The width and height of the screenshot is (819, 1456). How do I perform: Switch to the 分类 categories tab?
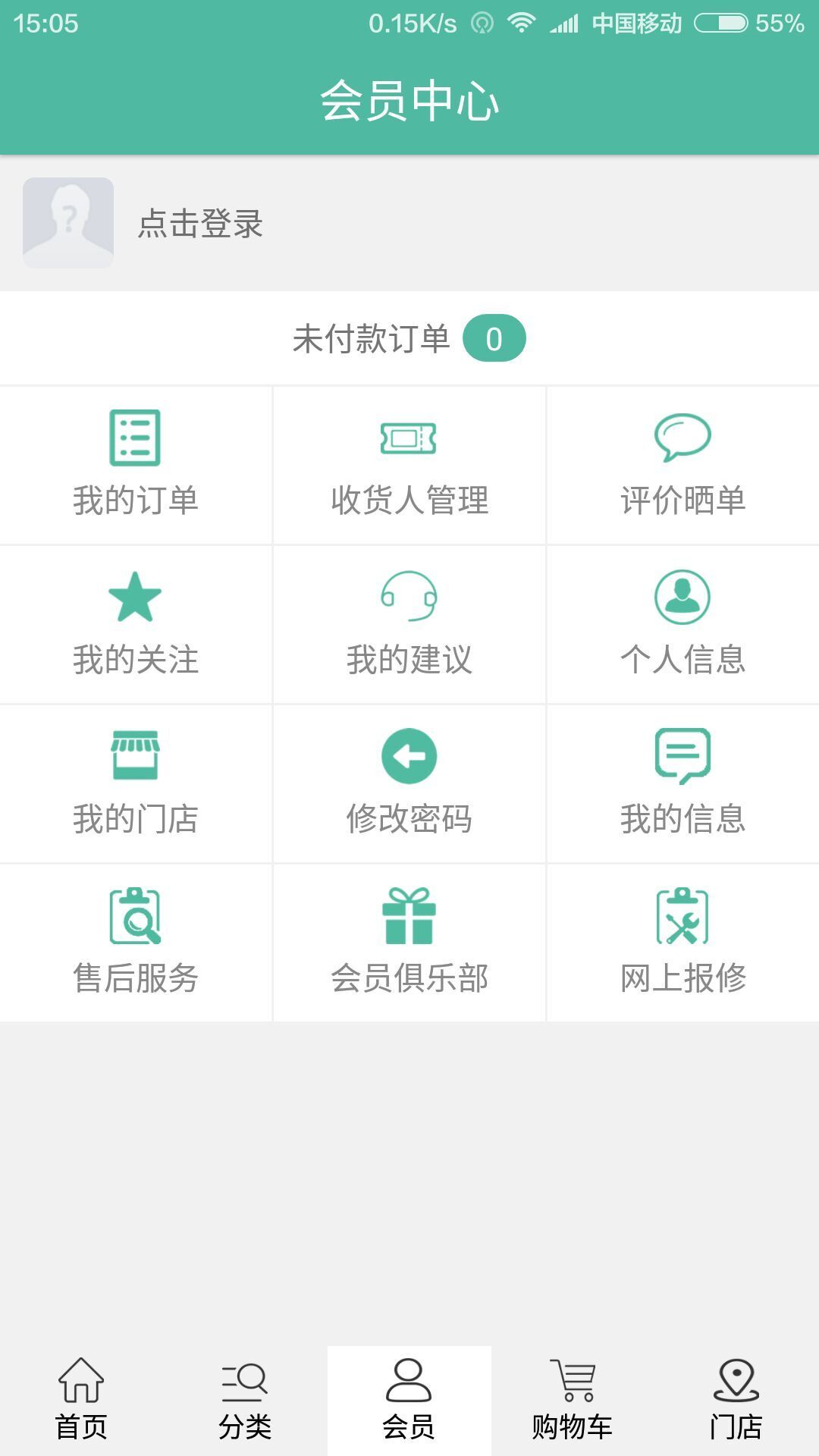(245, 1400)
